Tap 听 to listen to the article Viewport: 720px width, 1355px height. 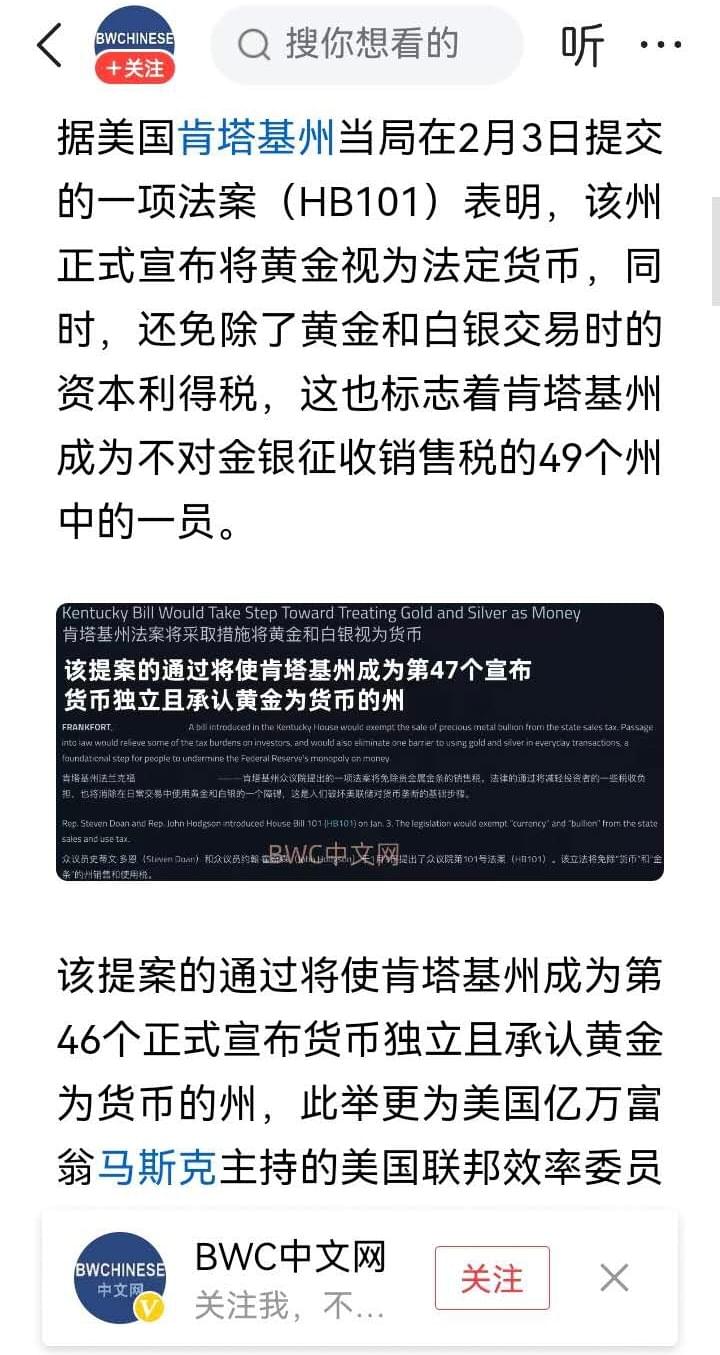[x=583, y=45]
